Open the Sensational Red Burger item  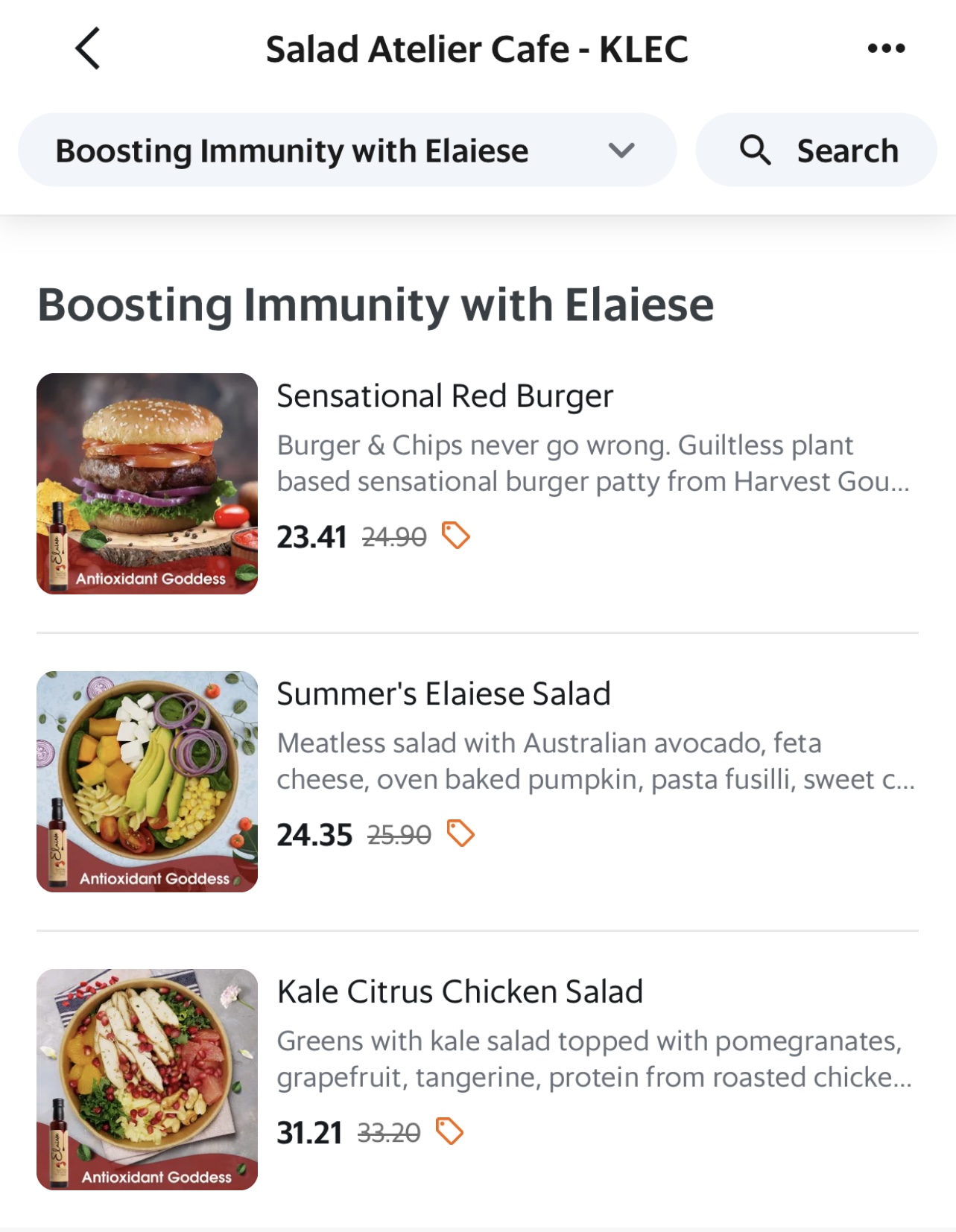(x=445, y=397)
